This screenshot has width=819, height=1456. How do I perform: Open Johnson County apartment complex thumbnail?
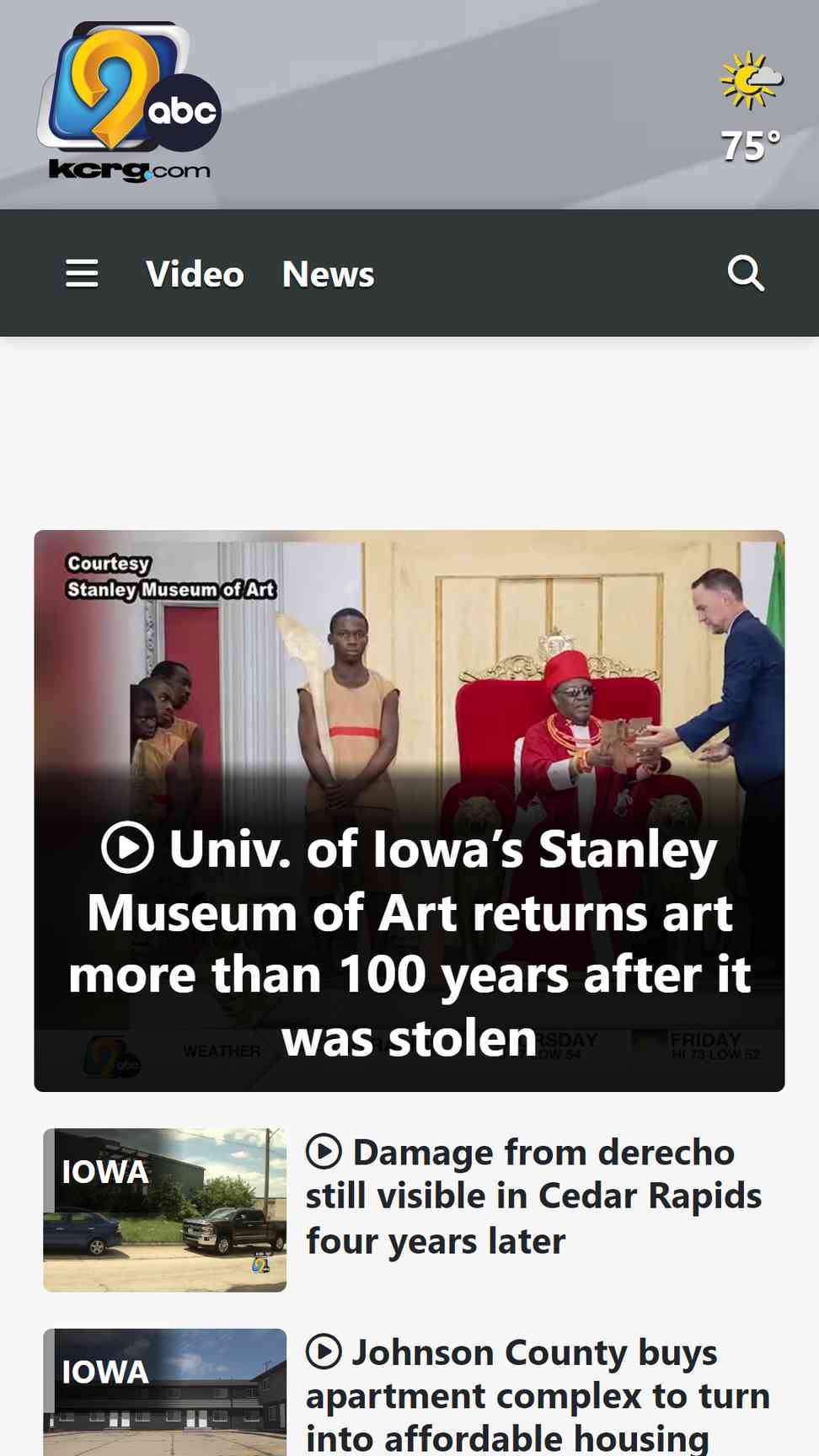tap(164, 1392)
